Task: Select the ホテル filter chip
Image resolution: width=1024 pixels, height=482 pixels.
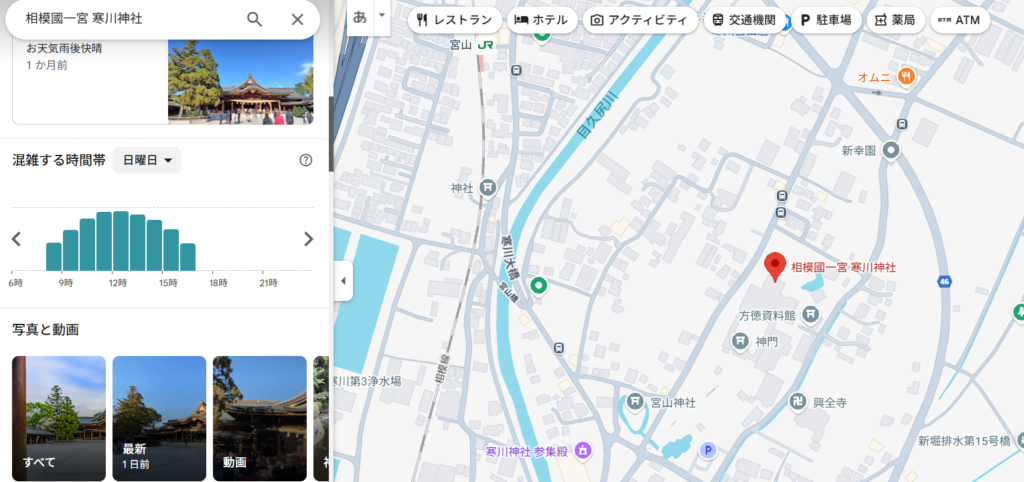Action: pos(540,20)
